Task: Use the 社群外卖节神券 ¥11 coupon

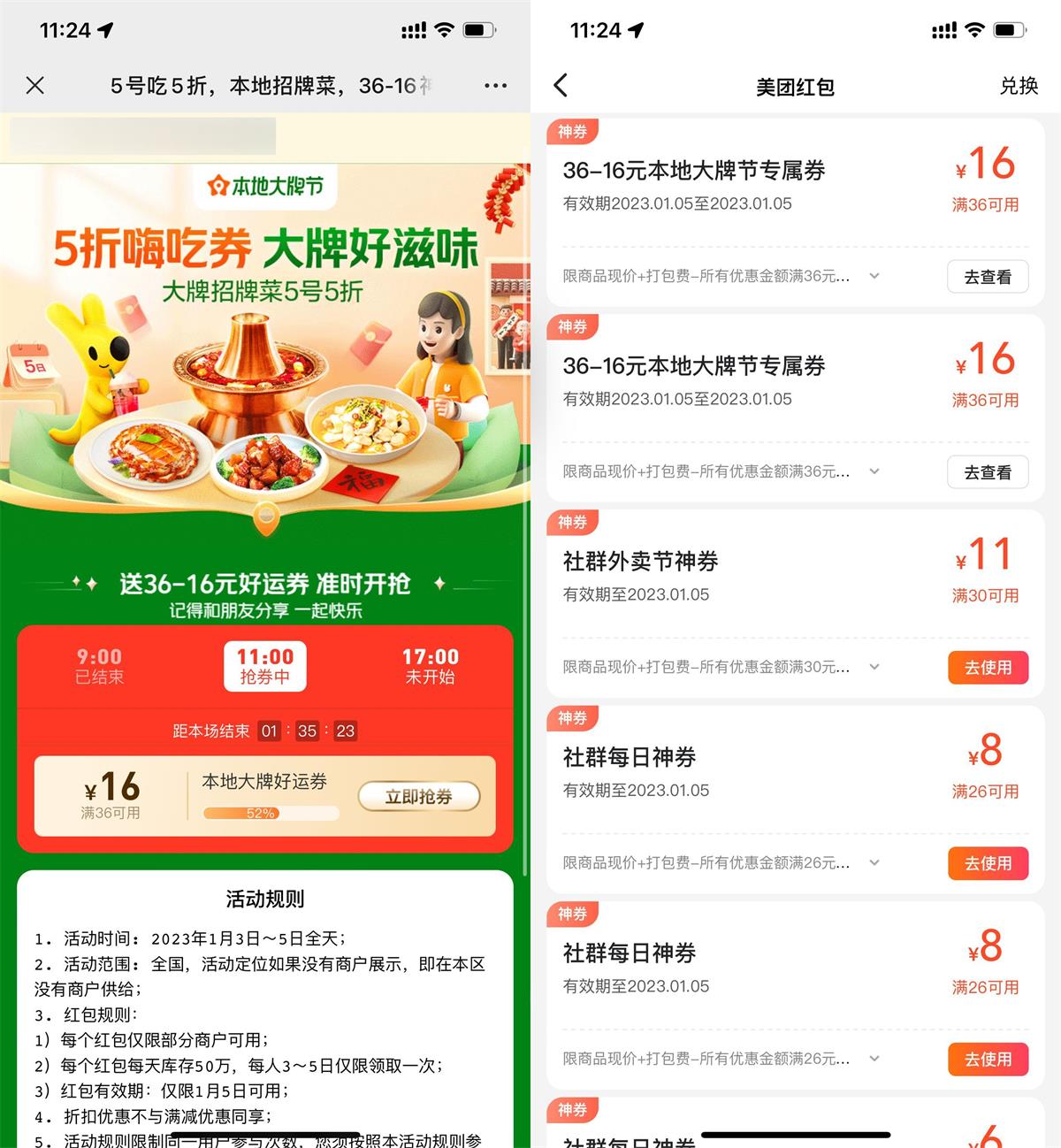Action: pyautogui.click(x=987, y=668)
